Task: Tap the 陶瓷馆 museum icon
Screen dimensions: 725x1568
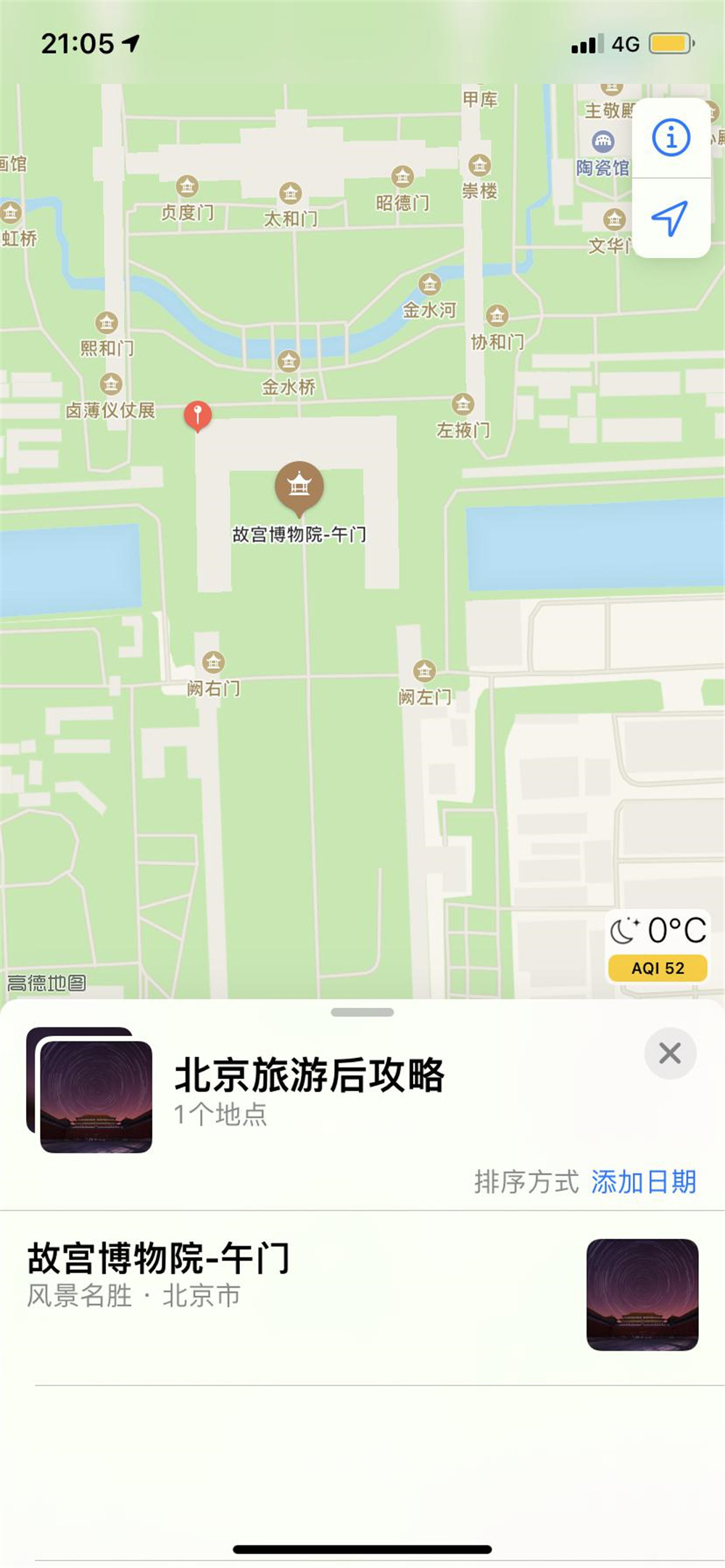Action: tap(603, 141)
